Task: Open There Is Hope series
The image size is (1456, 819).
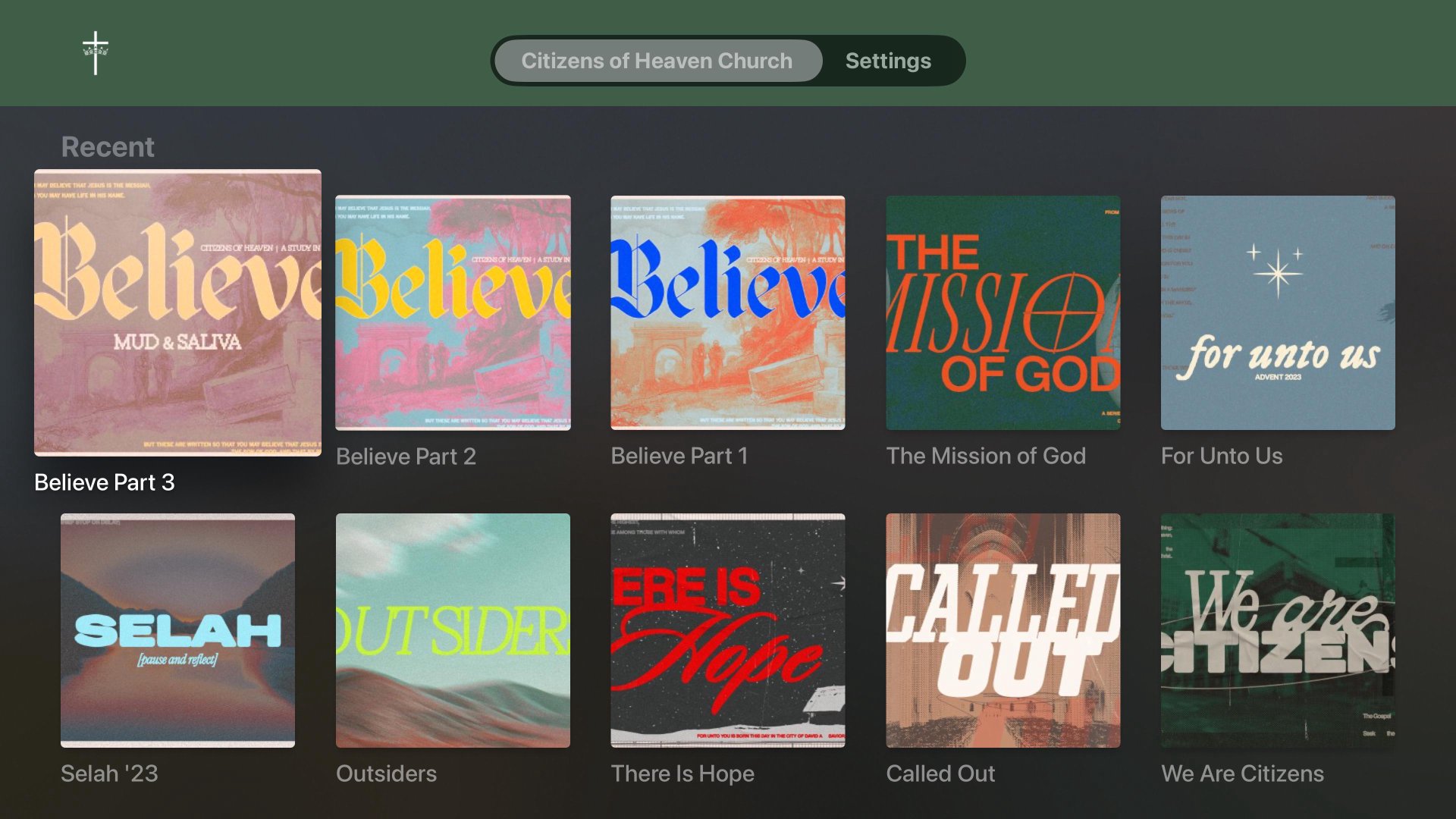Action: (728, 630)
